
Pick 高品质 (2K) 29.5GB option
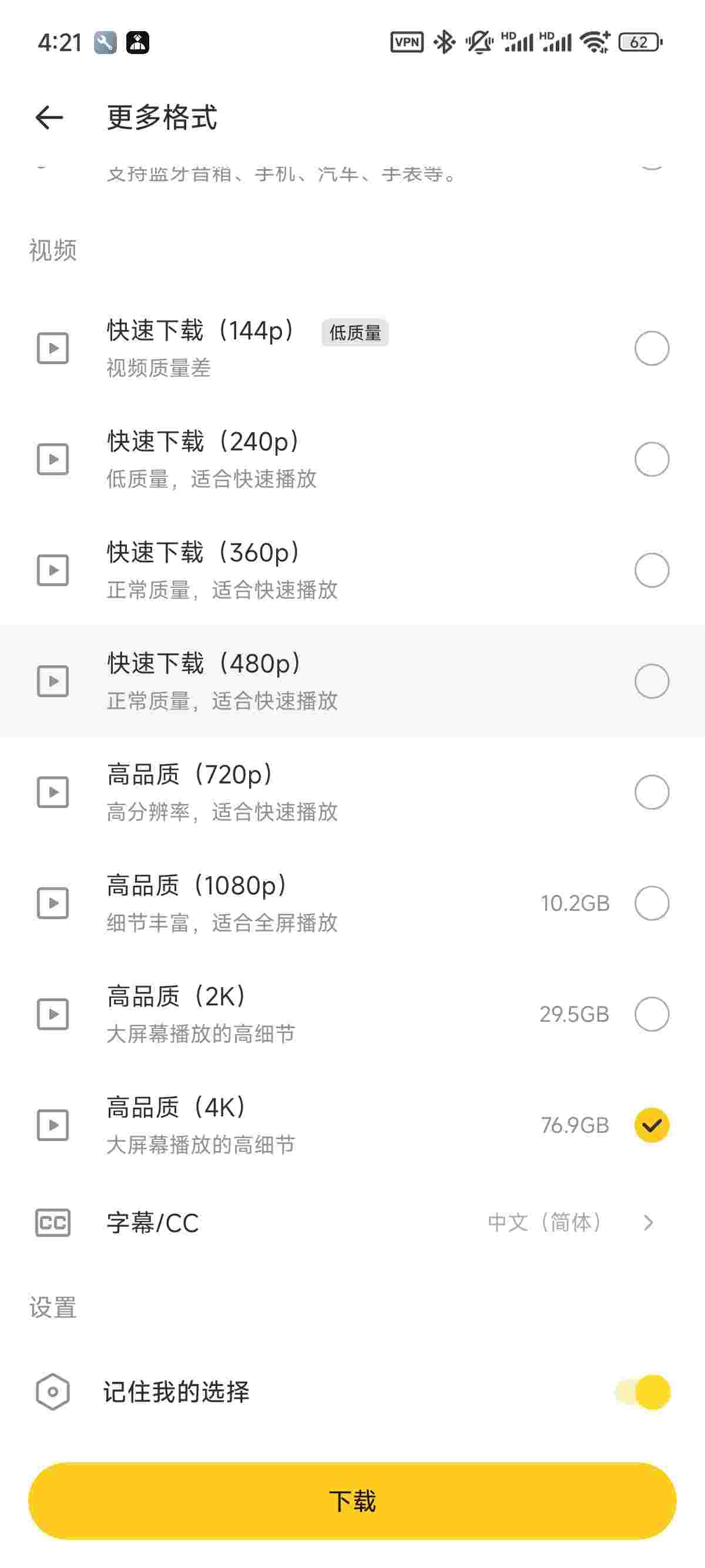click(651, 1014)
